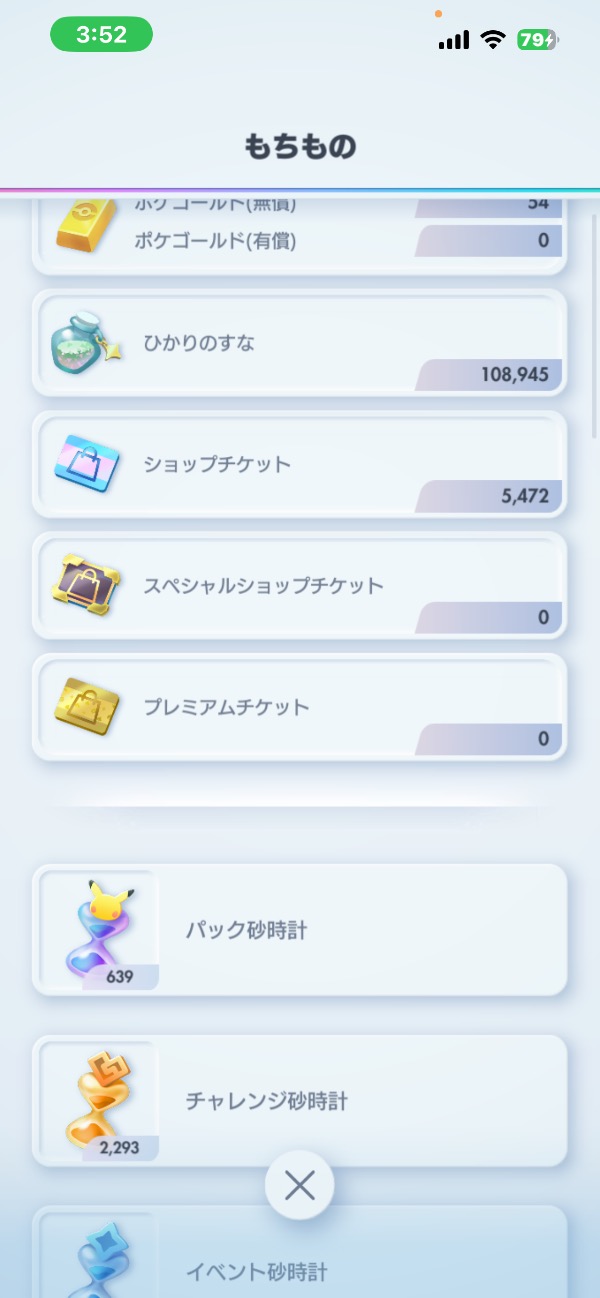600x1298 pixels.
Task: Select the ショップチケット row
Action: click(x=299, y=464)
